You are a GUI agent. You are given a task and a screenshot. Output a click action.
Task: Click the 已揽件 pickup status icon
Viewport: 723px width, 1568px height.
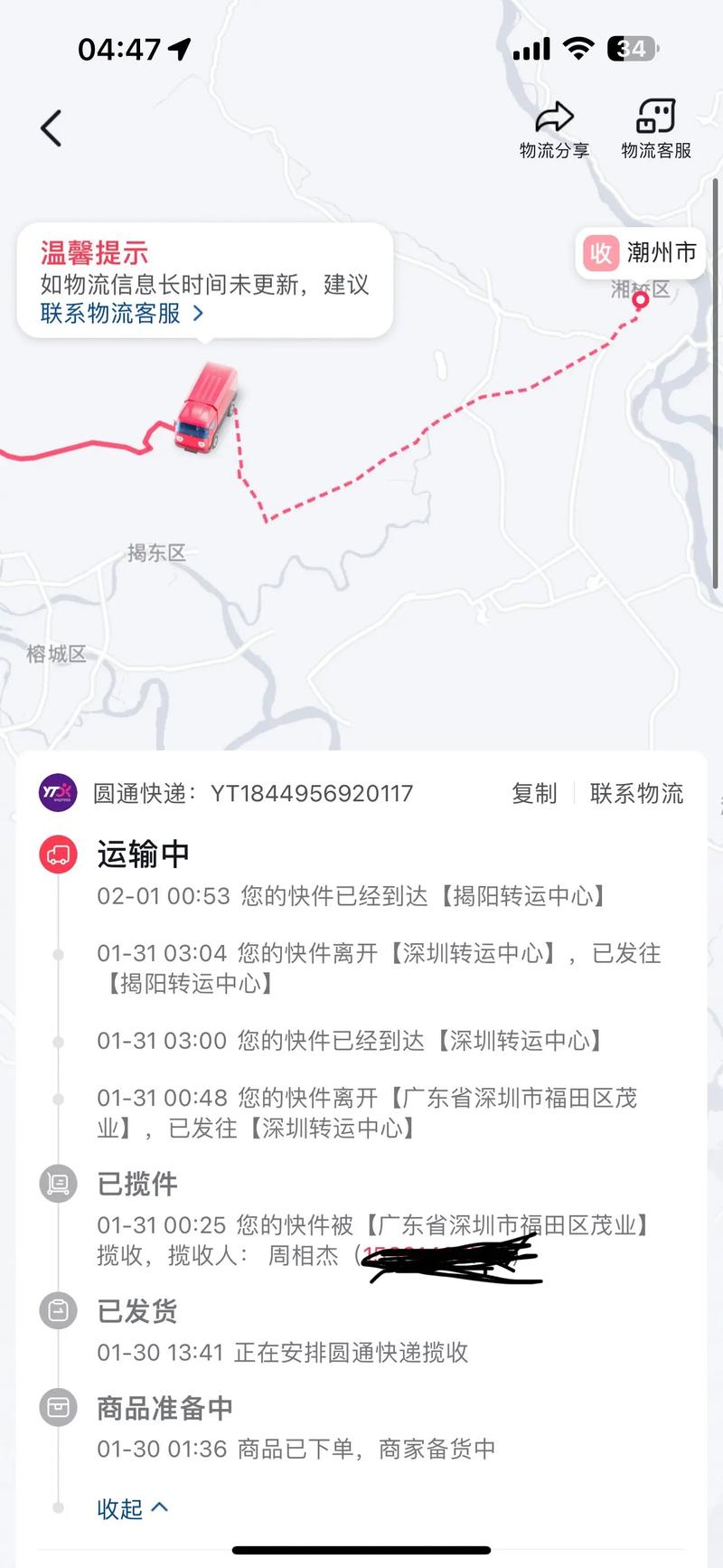[x=57, y=1182]
